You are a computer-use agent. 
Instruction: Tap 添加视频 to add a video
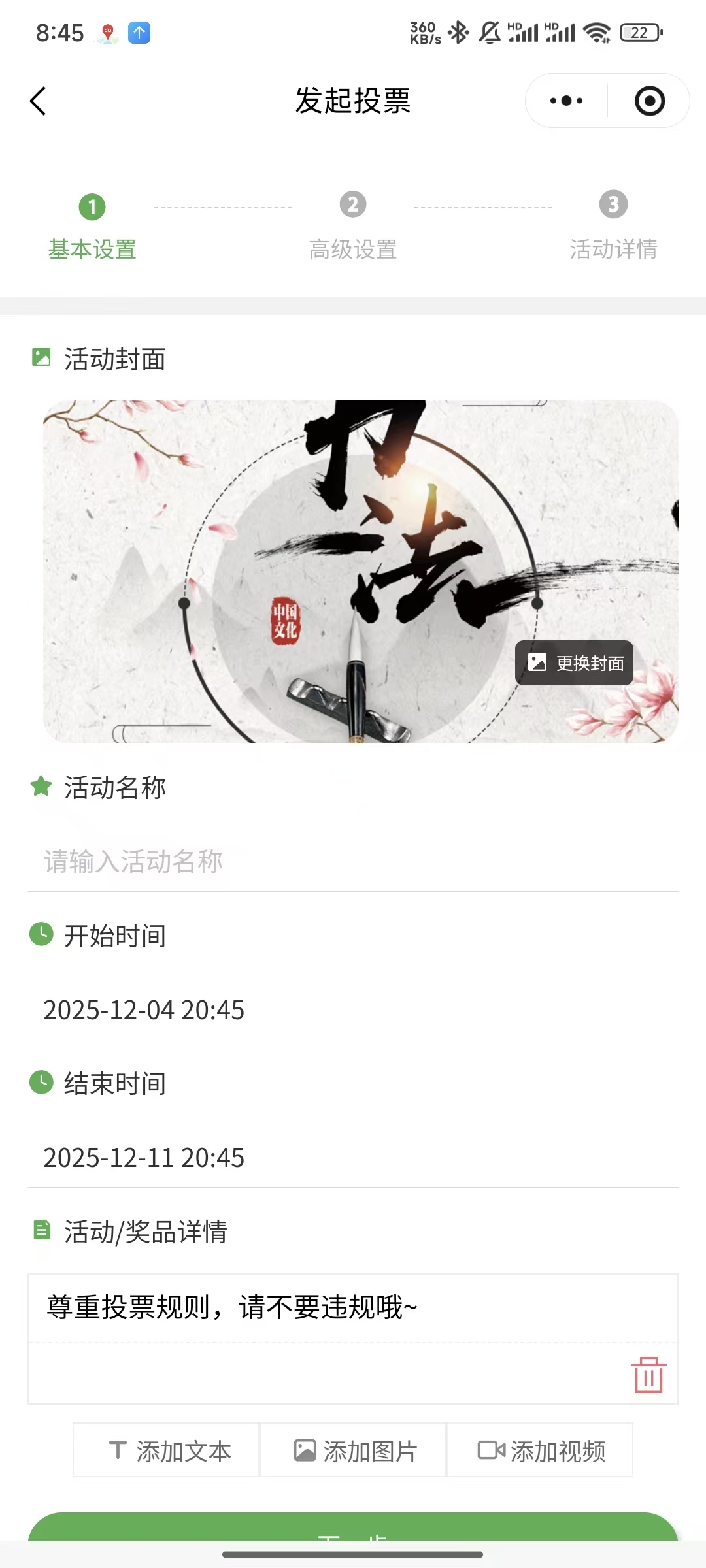[540, 1451]
